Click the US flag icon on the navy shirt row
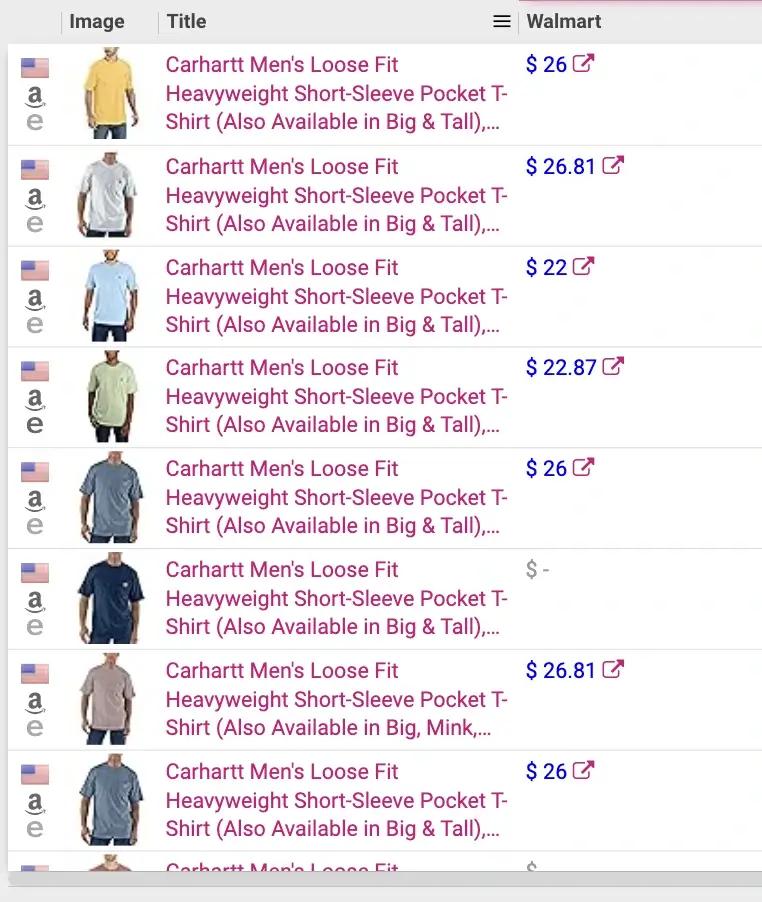The height and width of the screenshot is (902, 762). pos(35,571)
